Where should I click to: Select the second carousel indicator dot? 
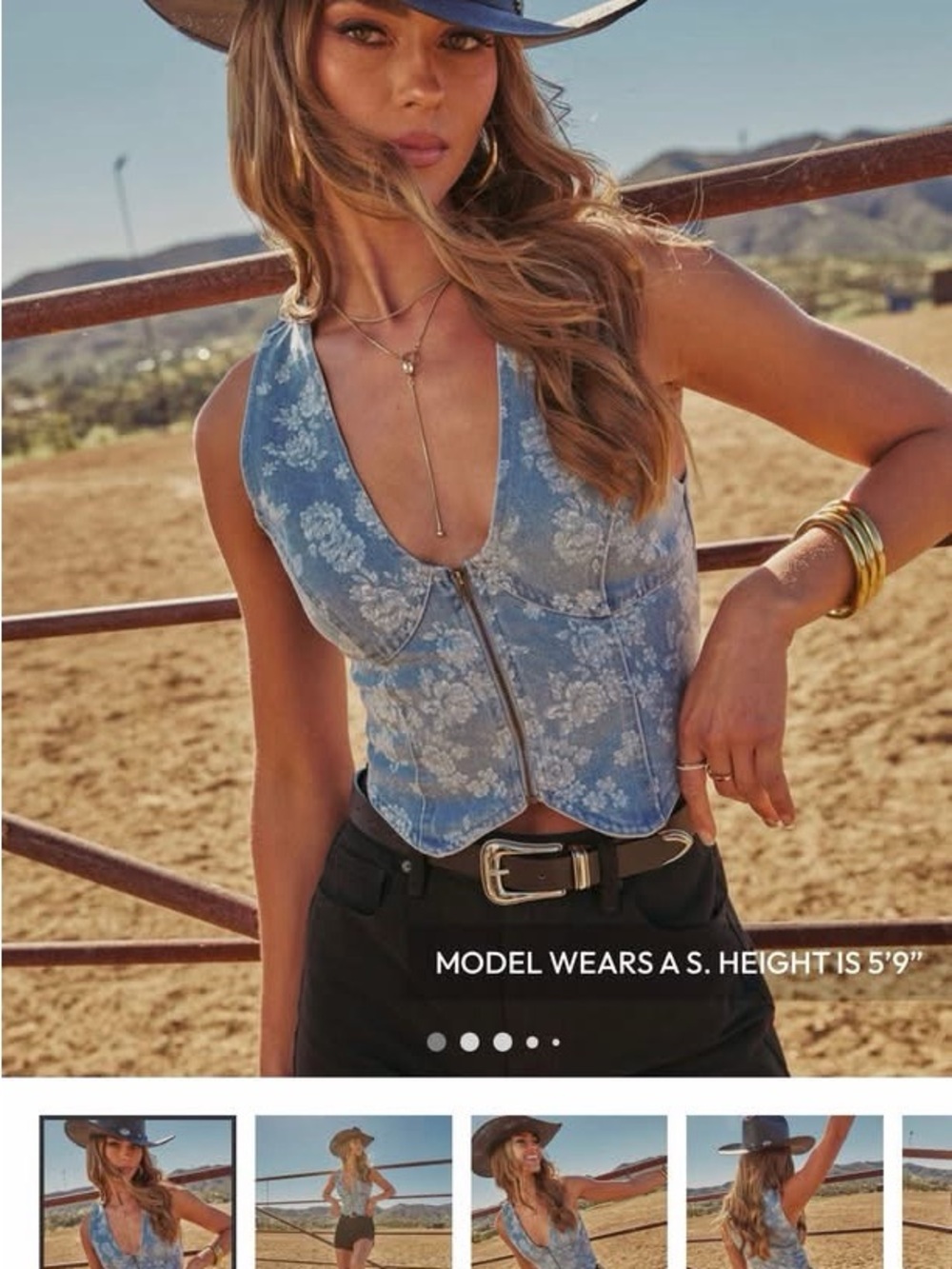pyautogui.click(x=468, y=1041)
